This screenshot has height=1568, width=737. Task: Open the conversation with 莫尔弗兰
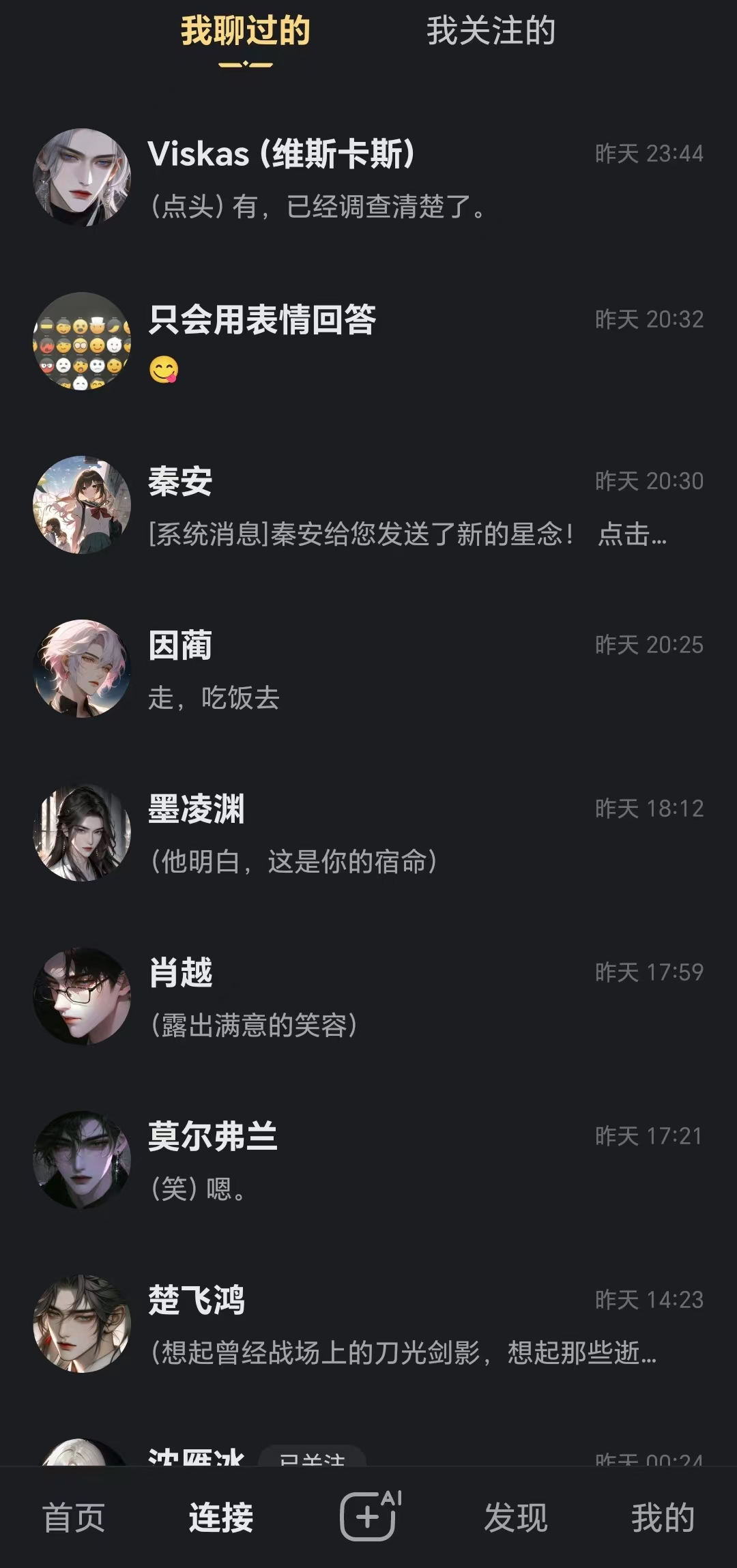pyautogui.click(x=369, y=1161)
